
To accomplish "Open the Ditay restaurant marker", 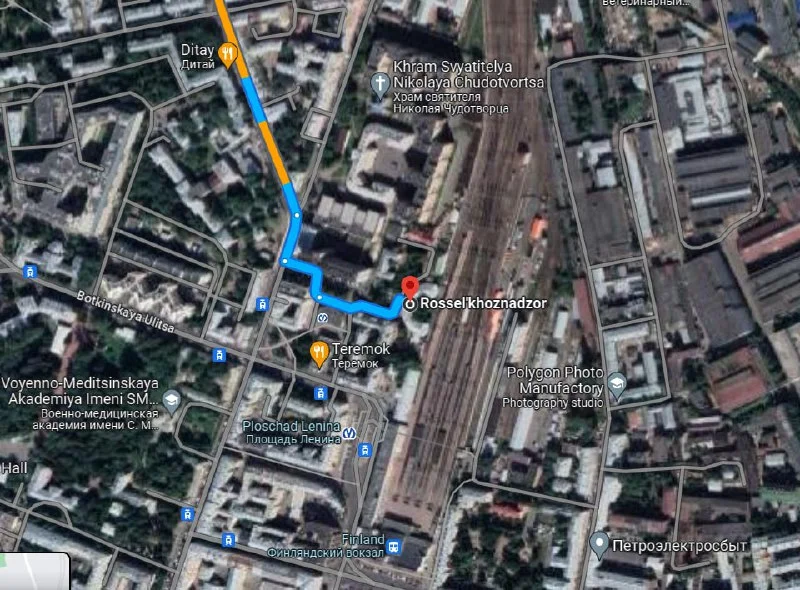I will (x=229, y=53).
